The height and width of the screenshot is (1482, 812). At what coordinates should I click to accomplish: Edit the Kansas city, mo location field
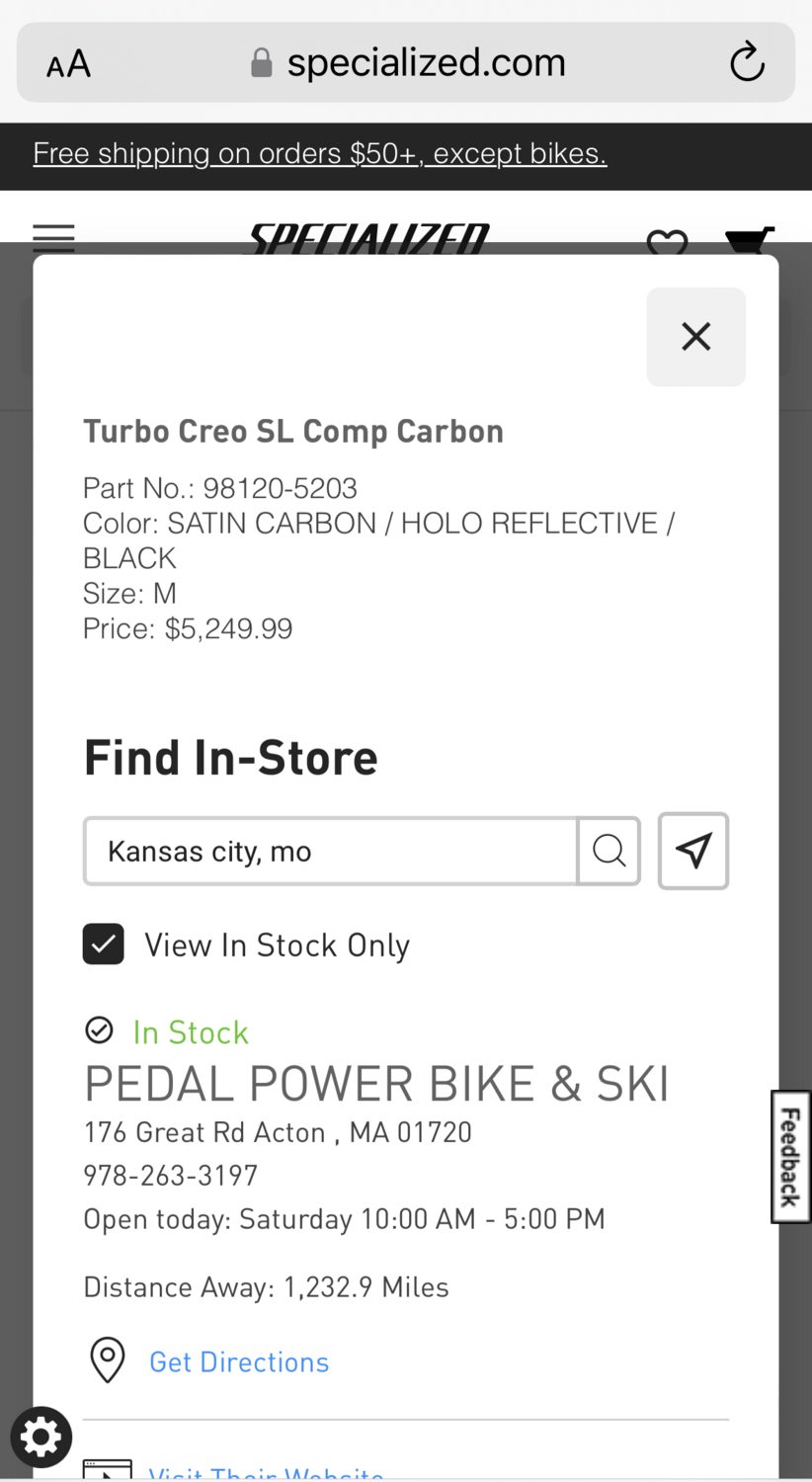coord(331,851)
